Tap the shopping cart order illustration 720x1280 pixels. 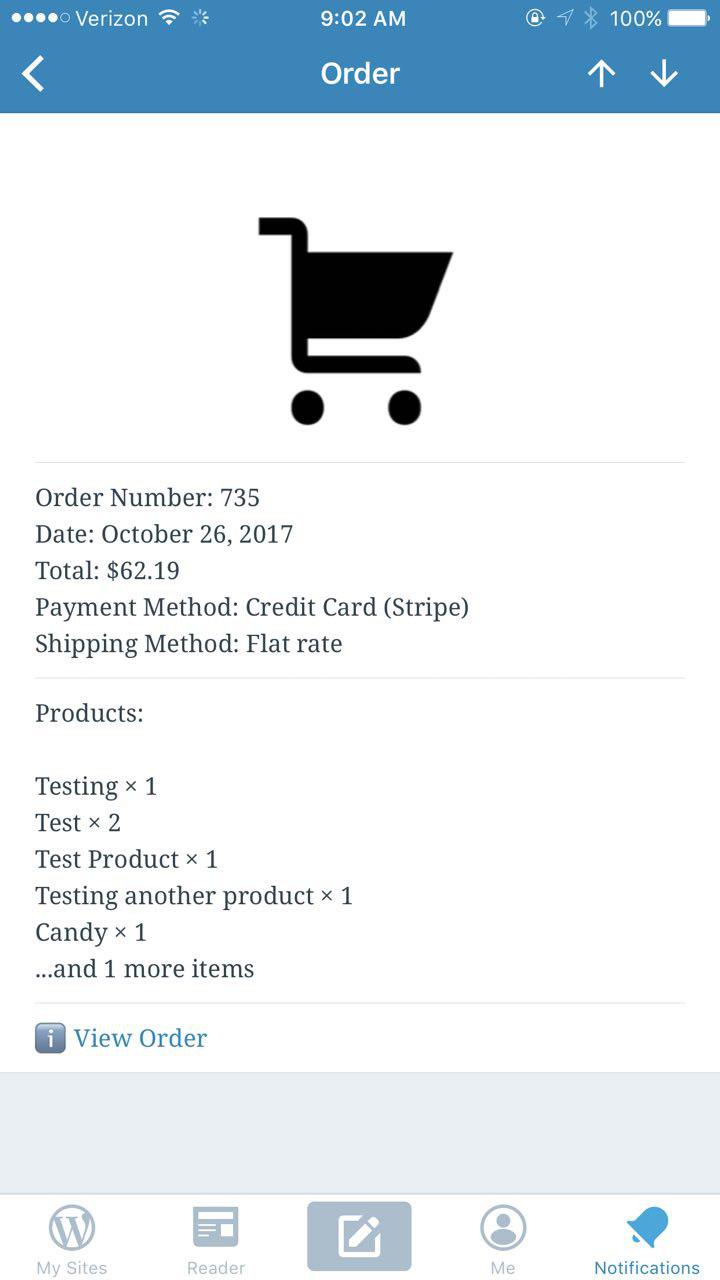360,315
